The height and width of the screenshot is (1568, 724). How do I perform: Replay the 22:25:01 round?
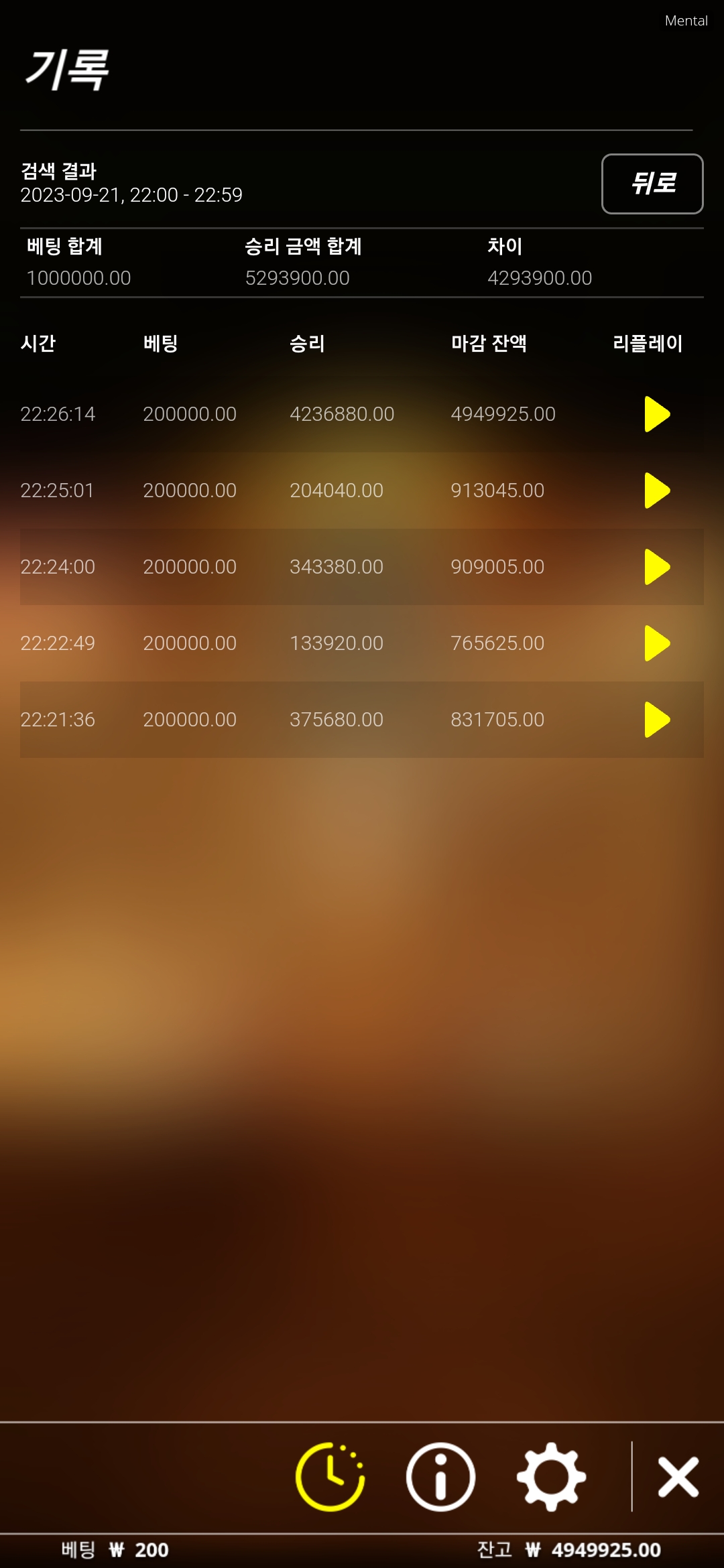pos(657,491)
